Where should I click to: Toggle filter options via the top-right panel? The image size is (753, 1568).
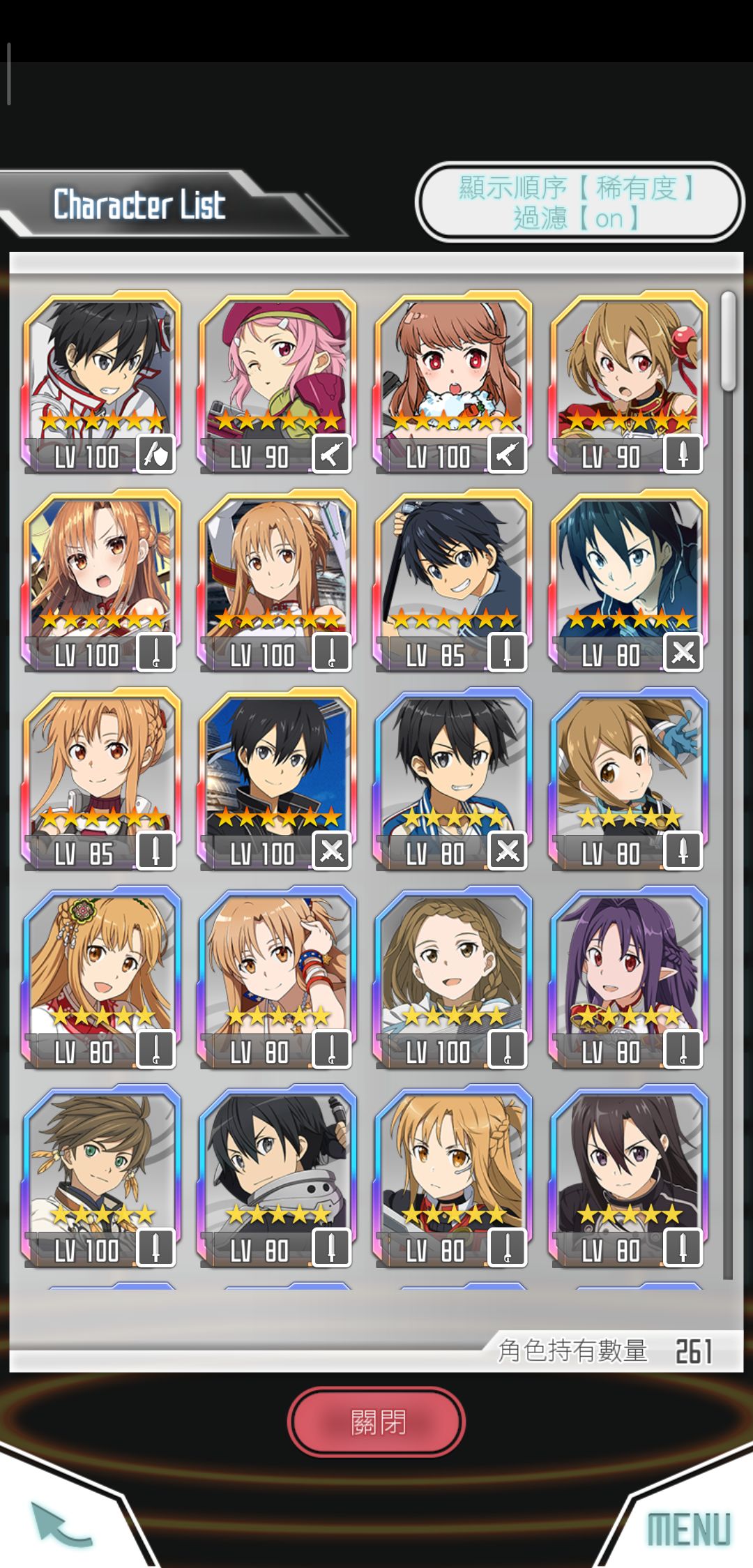pyautogui.click(x=581, y=202)
